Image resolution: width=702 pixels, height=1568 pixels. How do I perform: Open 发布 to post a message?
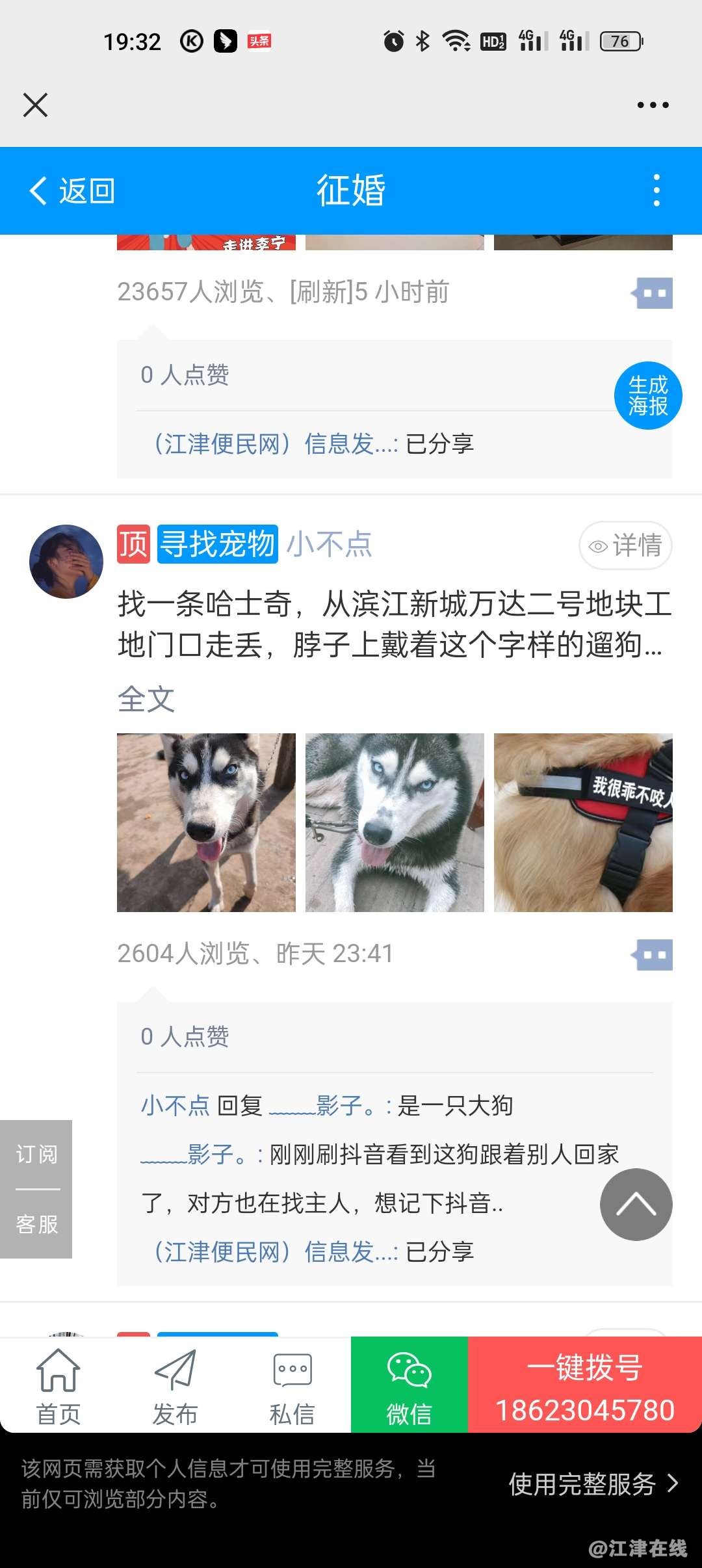[x=175, y=1386]
